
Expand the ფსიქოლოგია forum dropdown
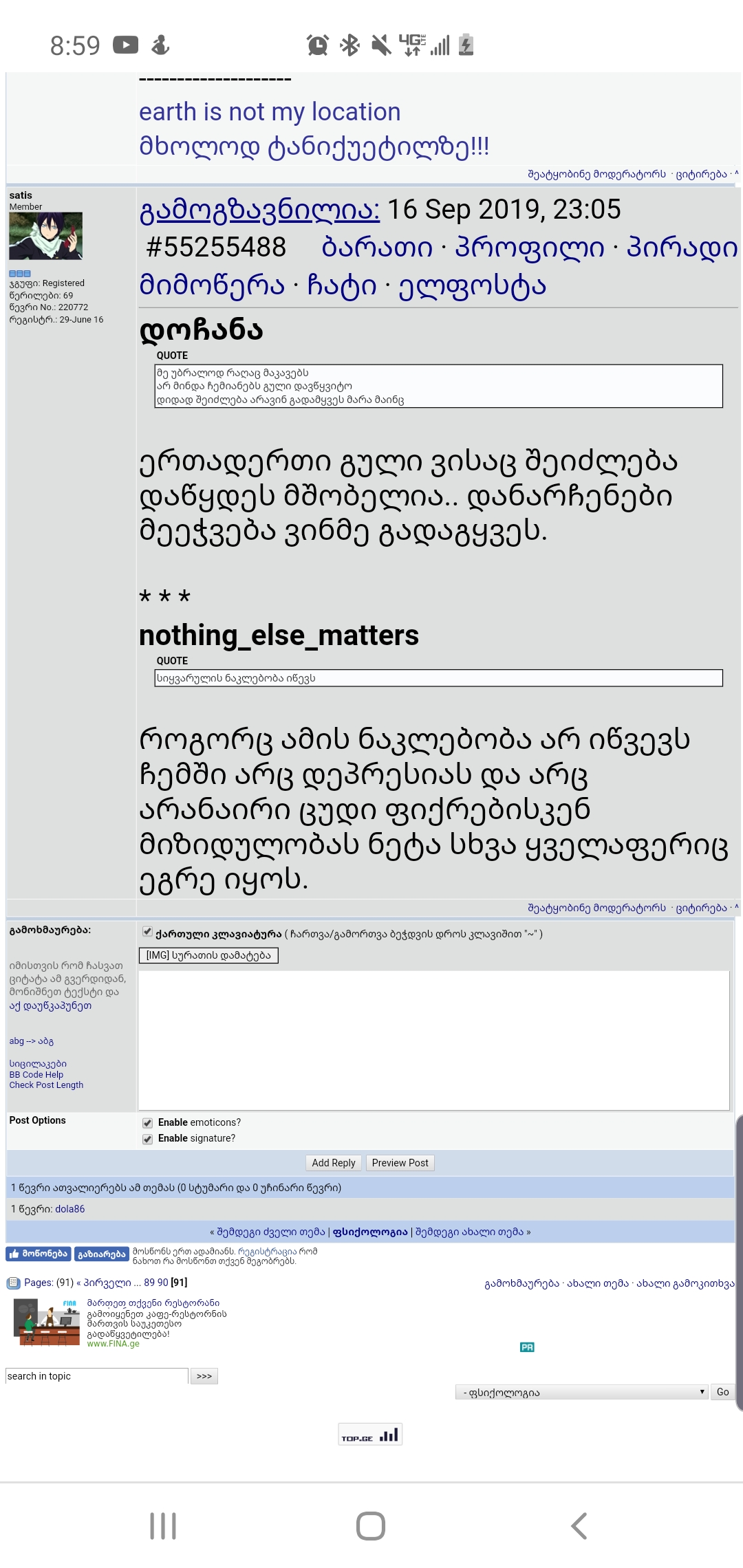point(582,1392)
